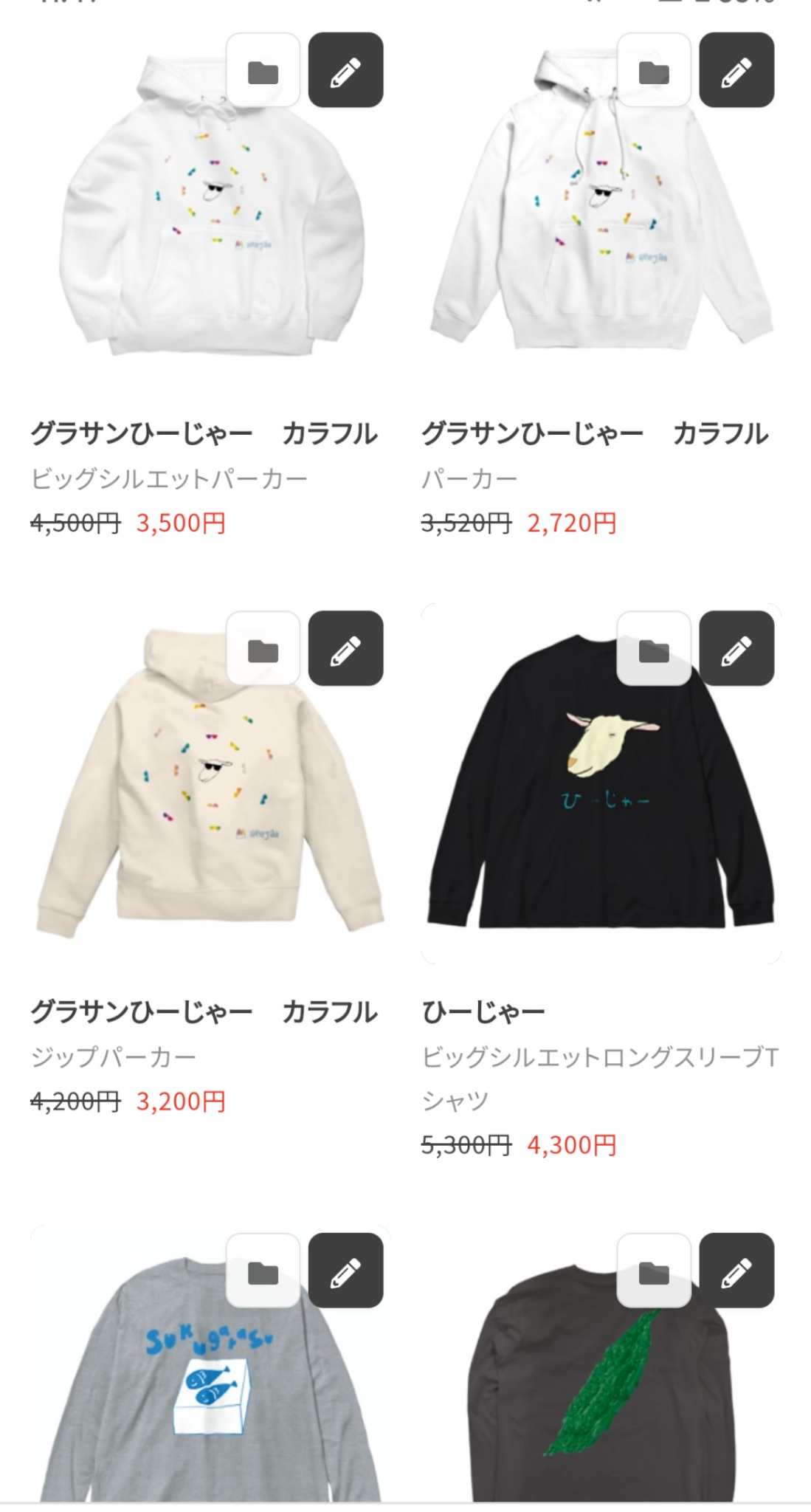Image resolution: width=811 pixels, height=1512 pixels.
Task: Edit the 2,720円 パーカー item
Action: 736,70
